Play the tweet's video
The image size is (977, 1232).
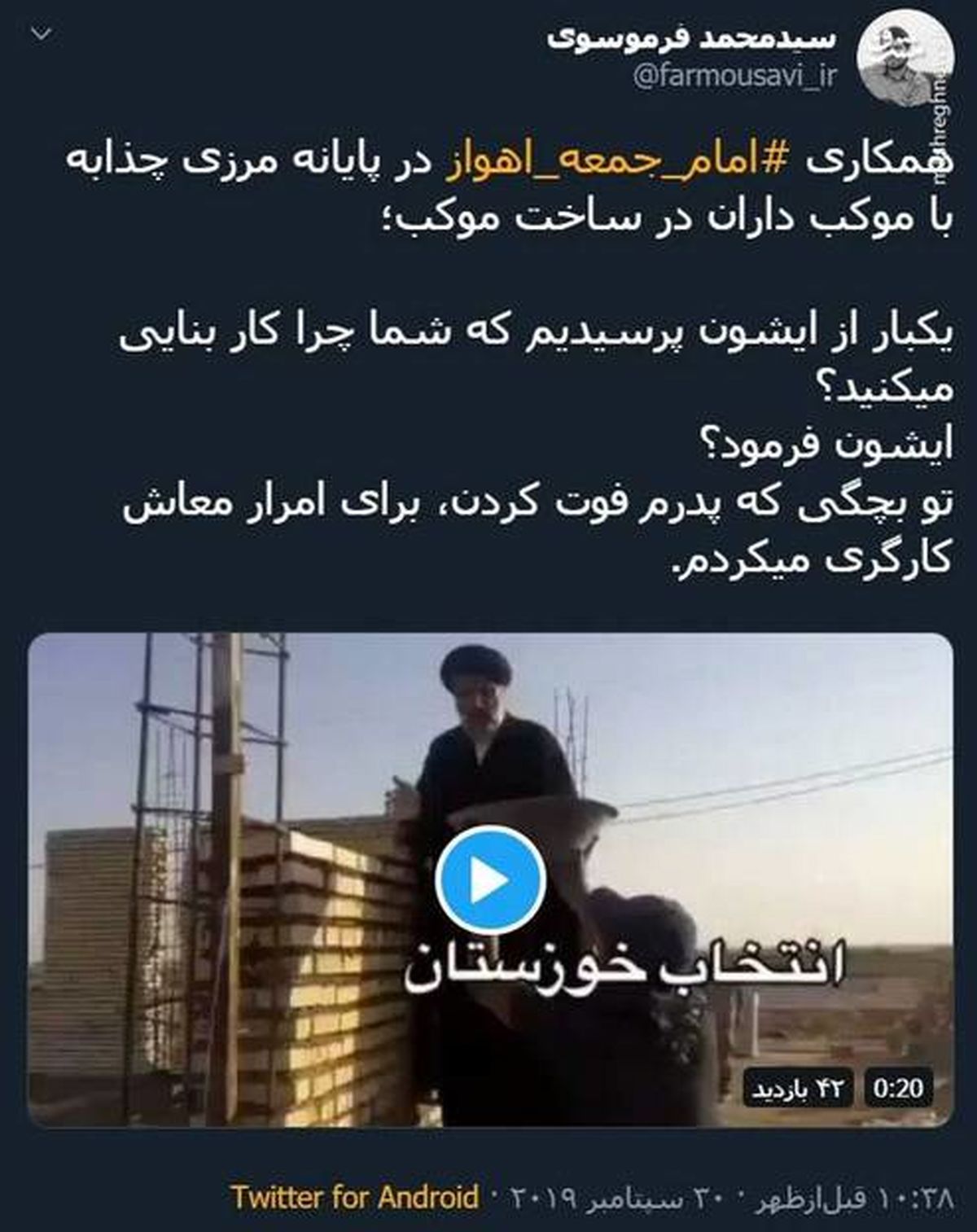click(x=490, y=880)
